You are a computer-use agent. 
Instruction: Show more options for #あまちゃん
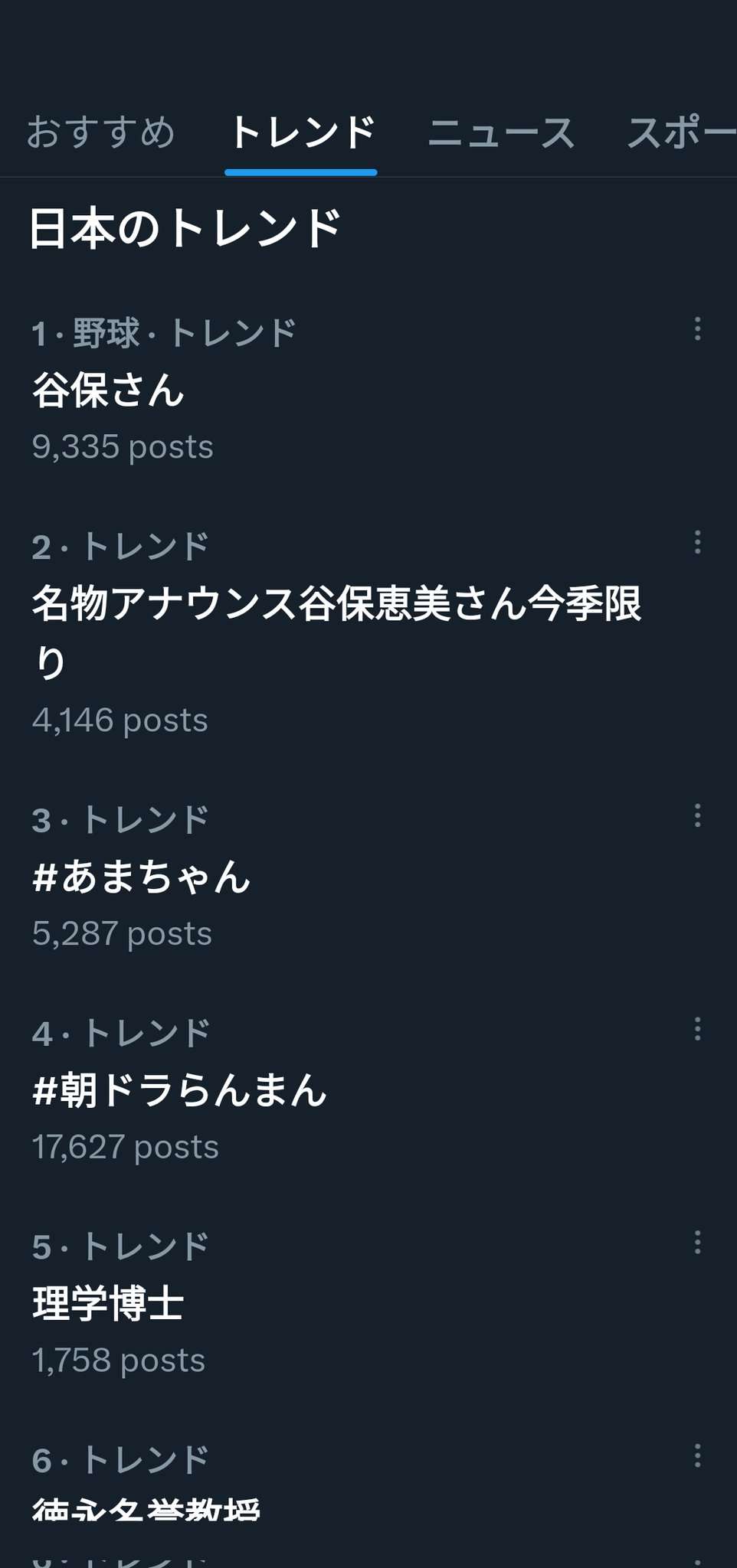[697, 816]
